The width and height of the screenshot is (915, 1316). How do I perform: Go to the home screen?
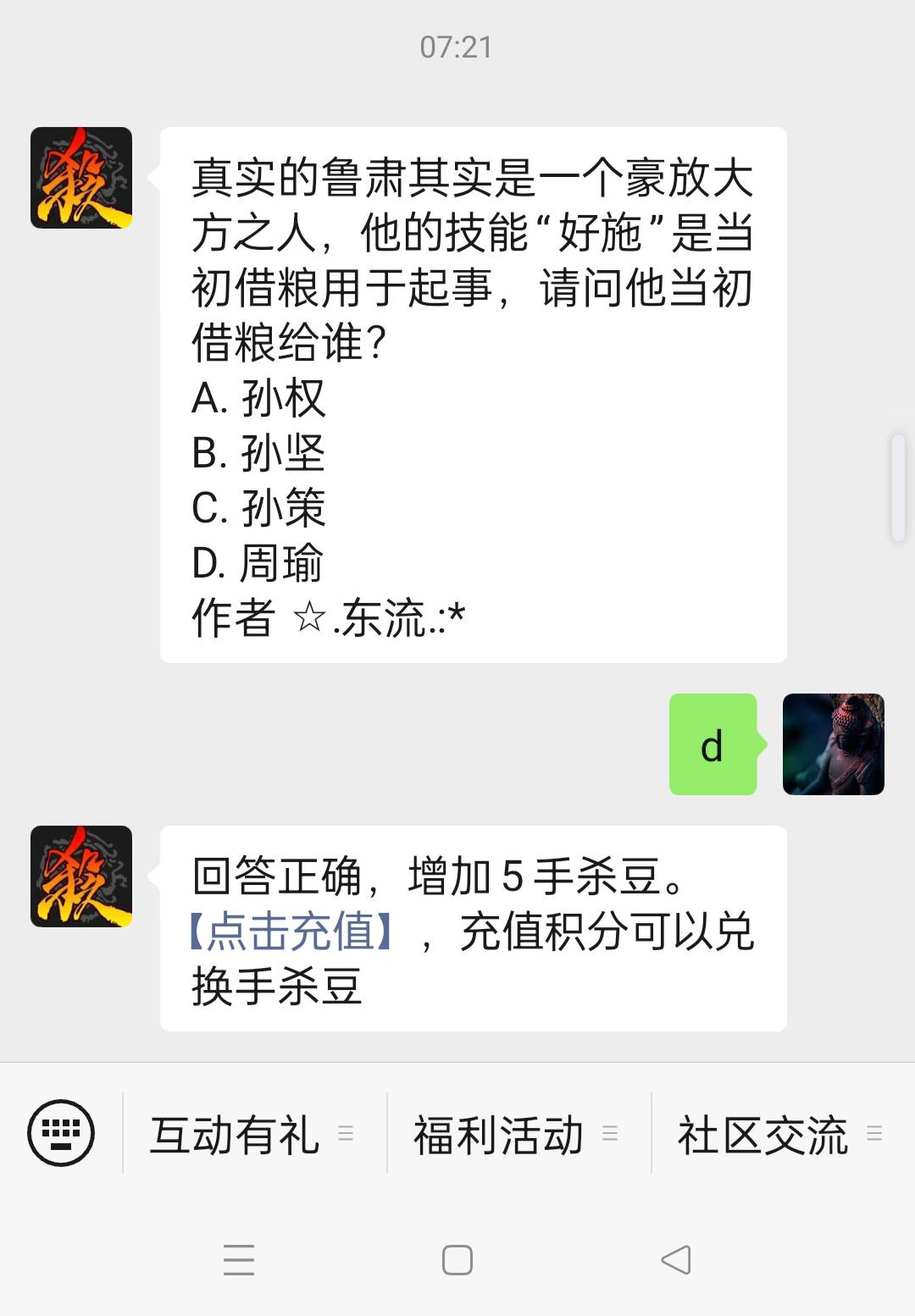[457, 1260]
